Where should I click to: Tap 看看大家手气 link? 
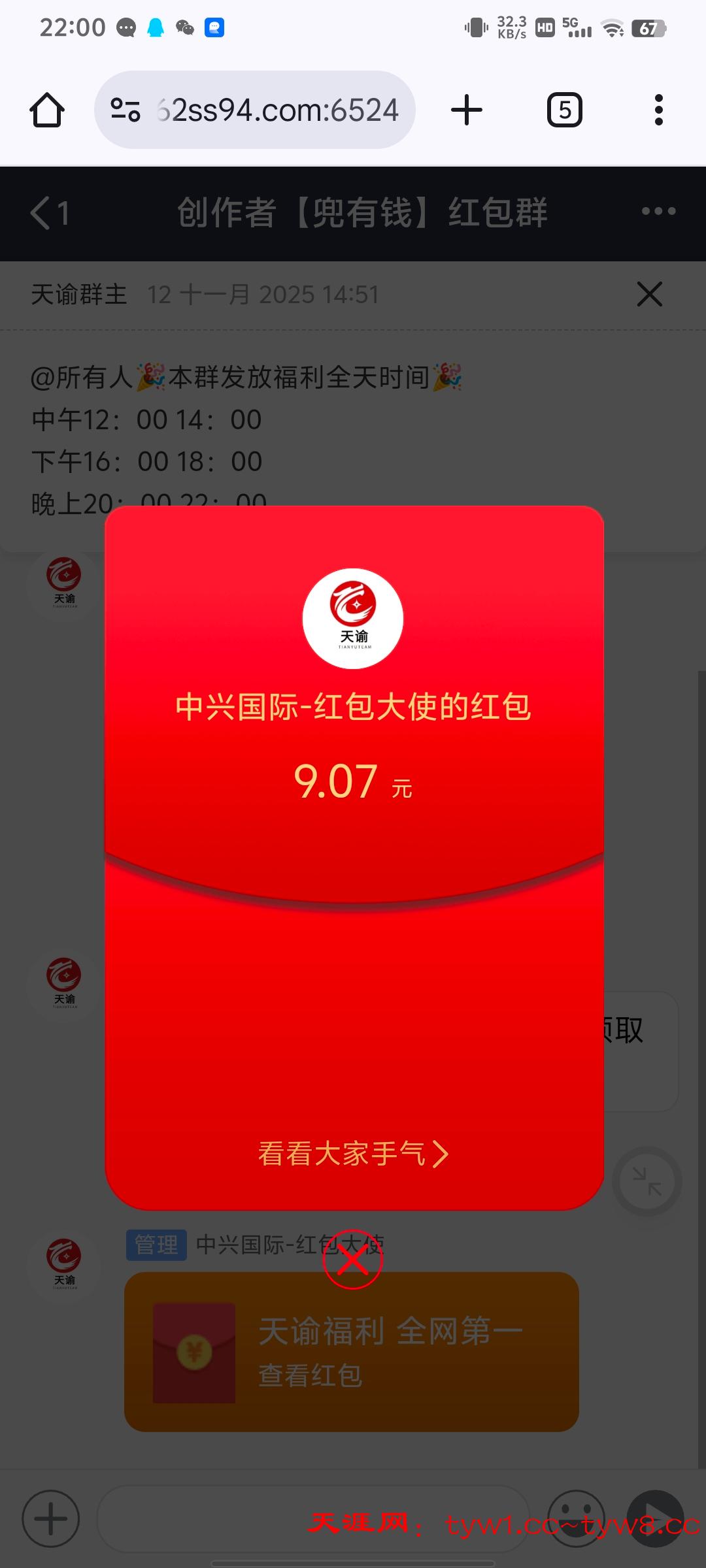pyautogui.click(x=353, y=1154)
